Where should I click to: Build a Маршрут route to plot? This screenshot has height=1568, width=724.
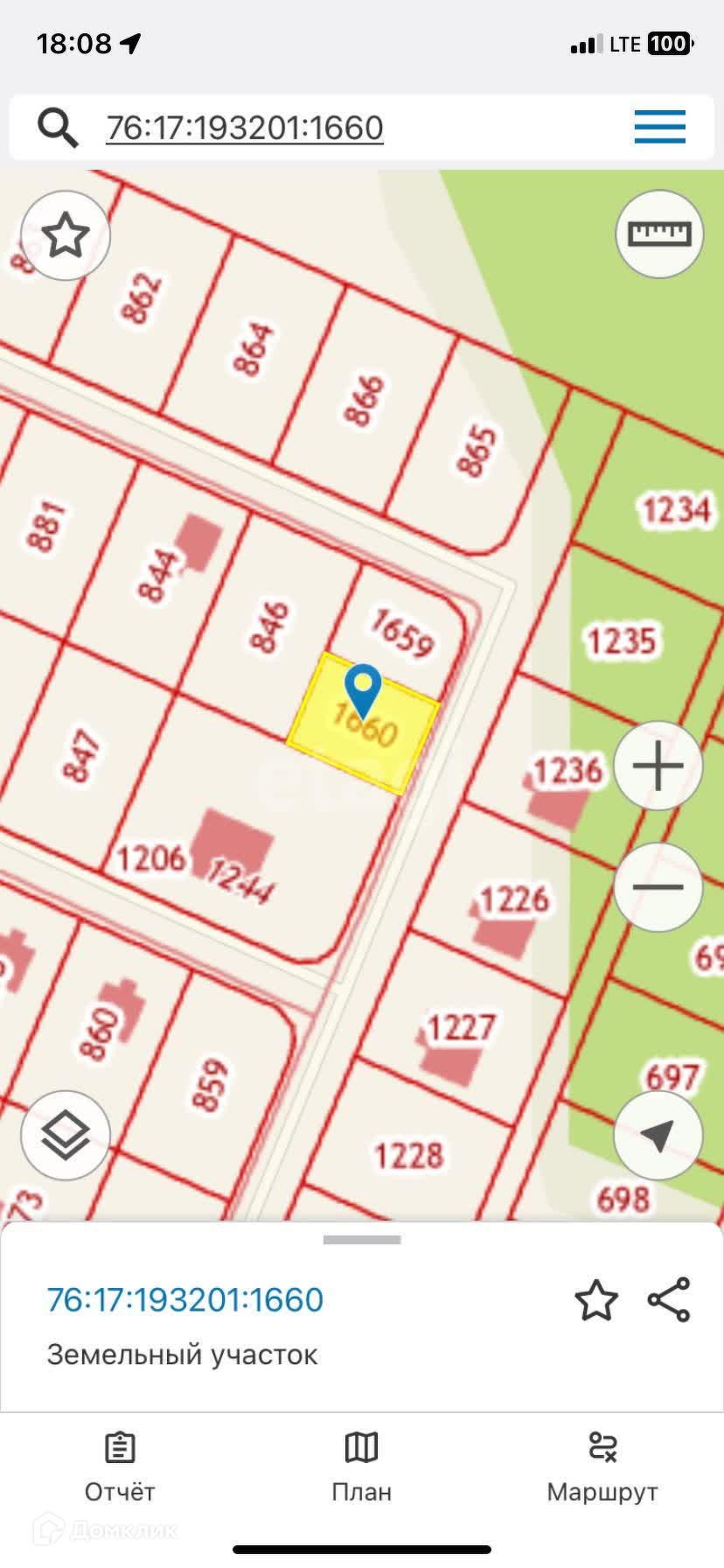[x=602, y=1469]
